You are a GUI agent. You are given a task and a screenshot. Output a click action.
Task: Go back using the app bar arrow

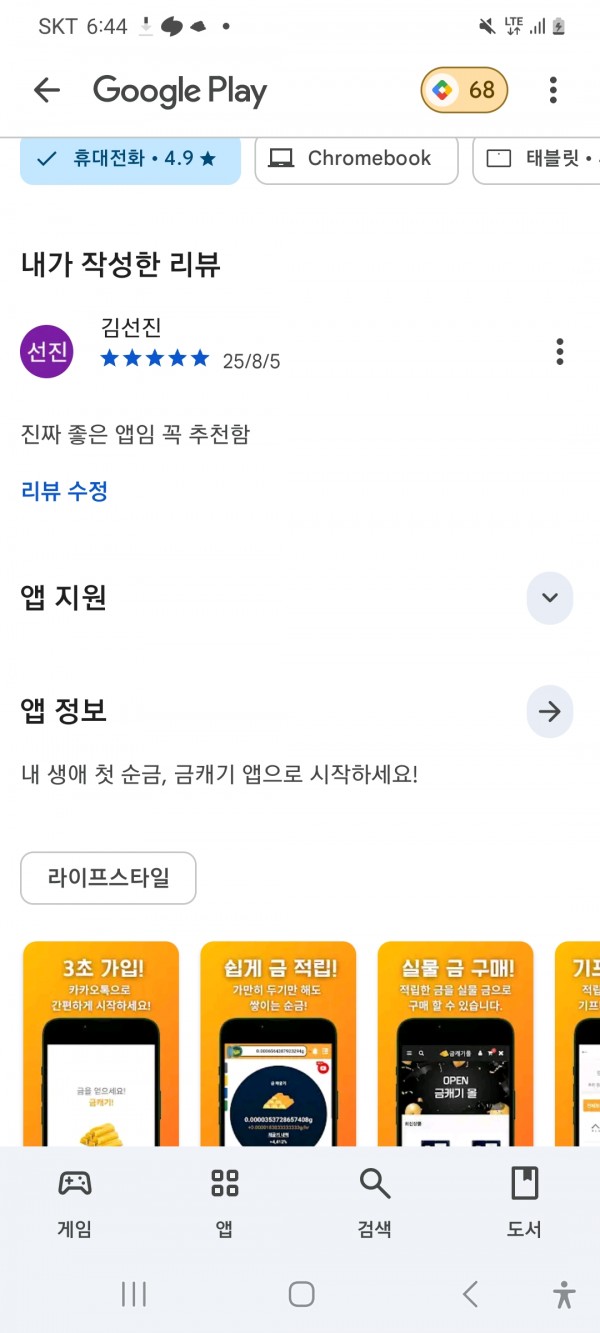pyautogui.click(x=47, y=91)
